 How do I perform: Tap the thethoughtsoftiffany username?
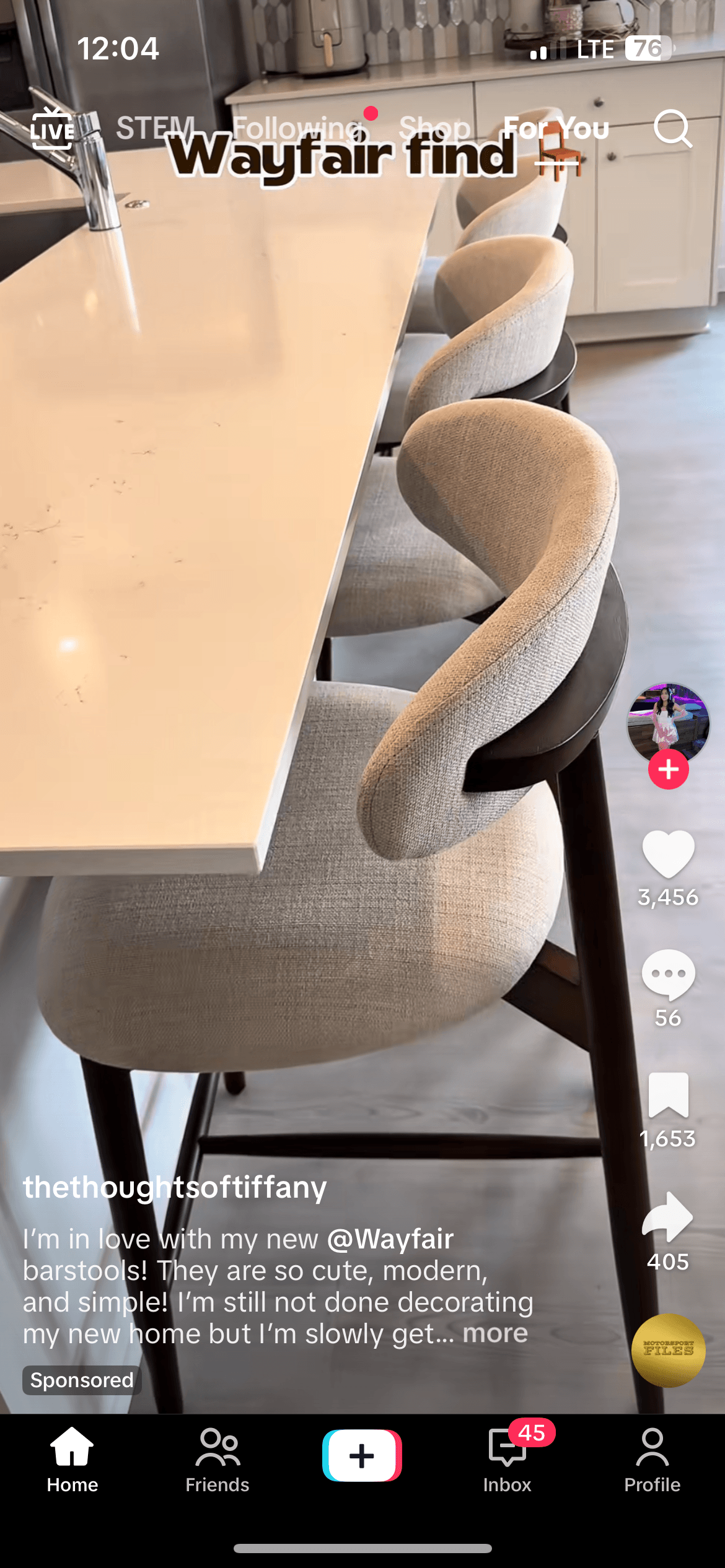(x=175, y=1187)
